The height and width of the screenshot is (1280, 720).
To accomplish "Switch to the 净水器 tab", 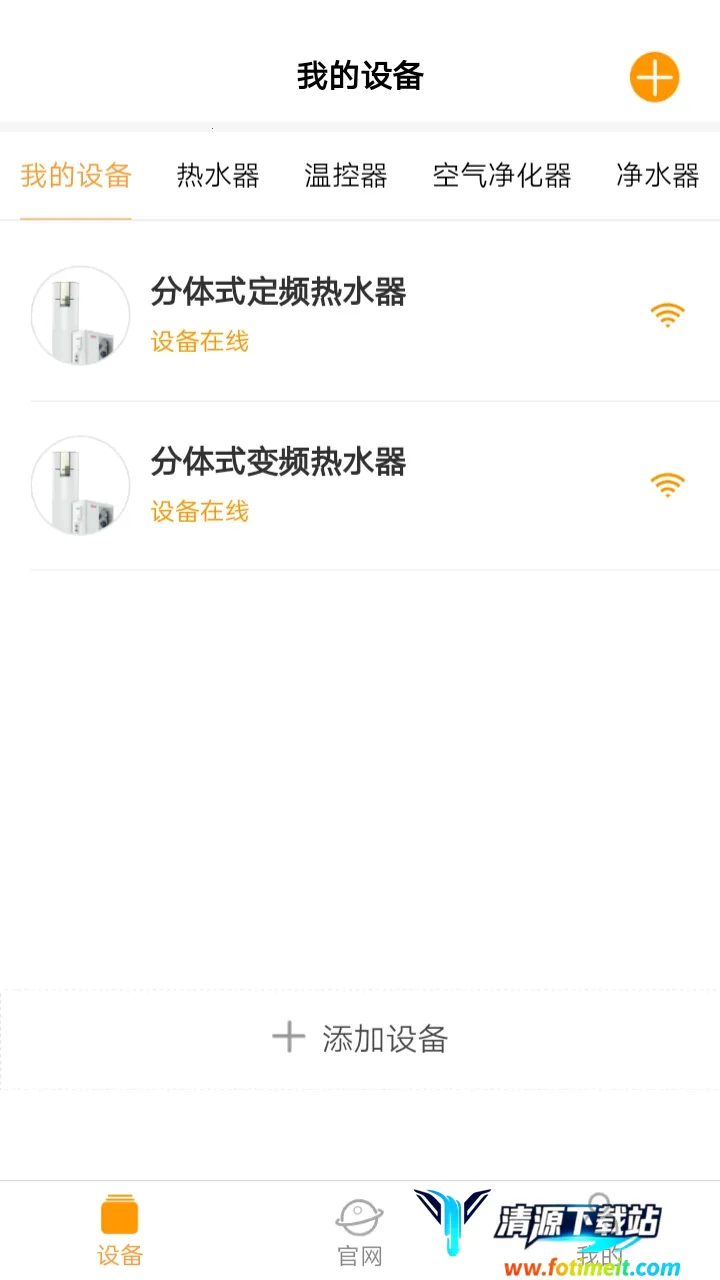I will point(657,176).
